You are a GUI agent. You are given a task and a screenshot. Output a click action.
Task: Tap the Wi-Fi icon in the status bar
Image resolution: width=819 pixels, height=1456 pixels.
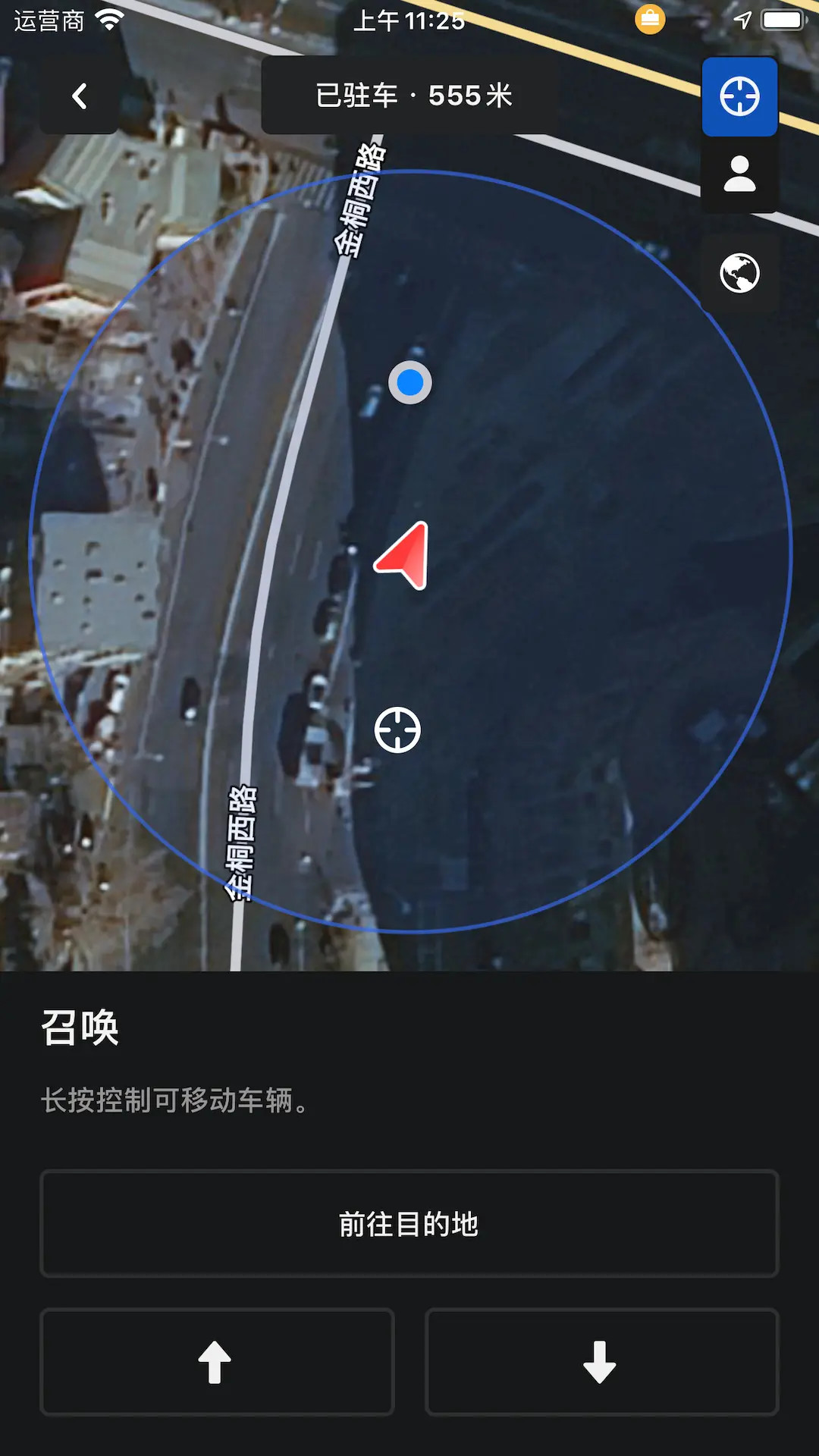[111, 20]
